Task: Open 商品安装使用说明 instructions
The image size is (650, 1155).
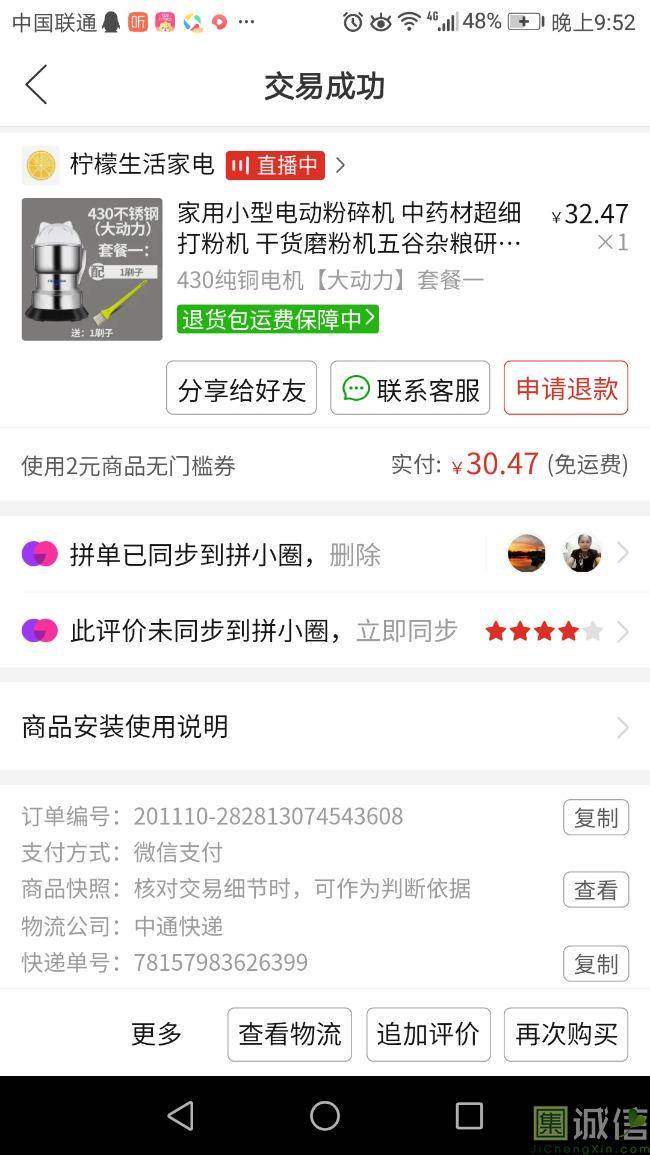Action: [x=325, y=727]
